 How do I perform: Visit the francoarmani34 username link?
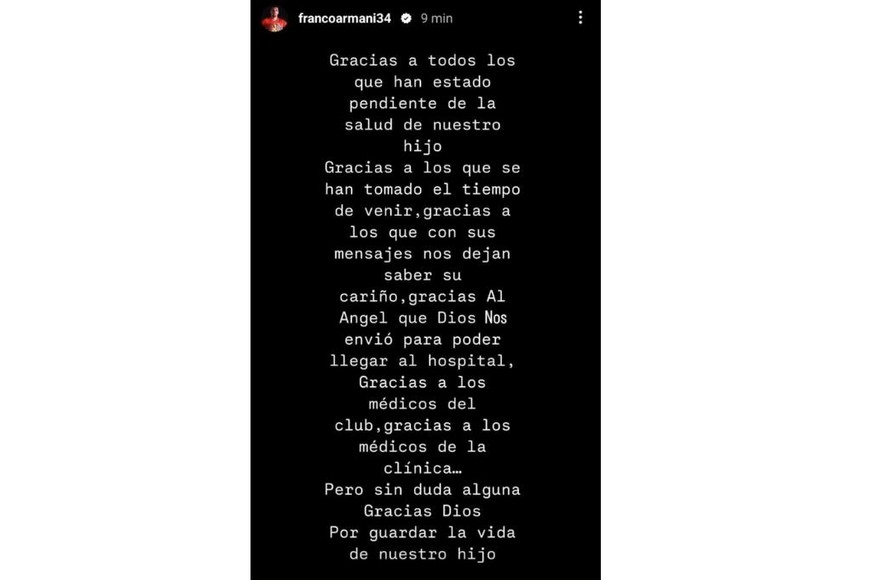pos(345,18)
